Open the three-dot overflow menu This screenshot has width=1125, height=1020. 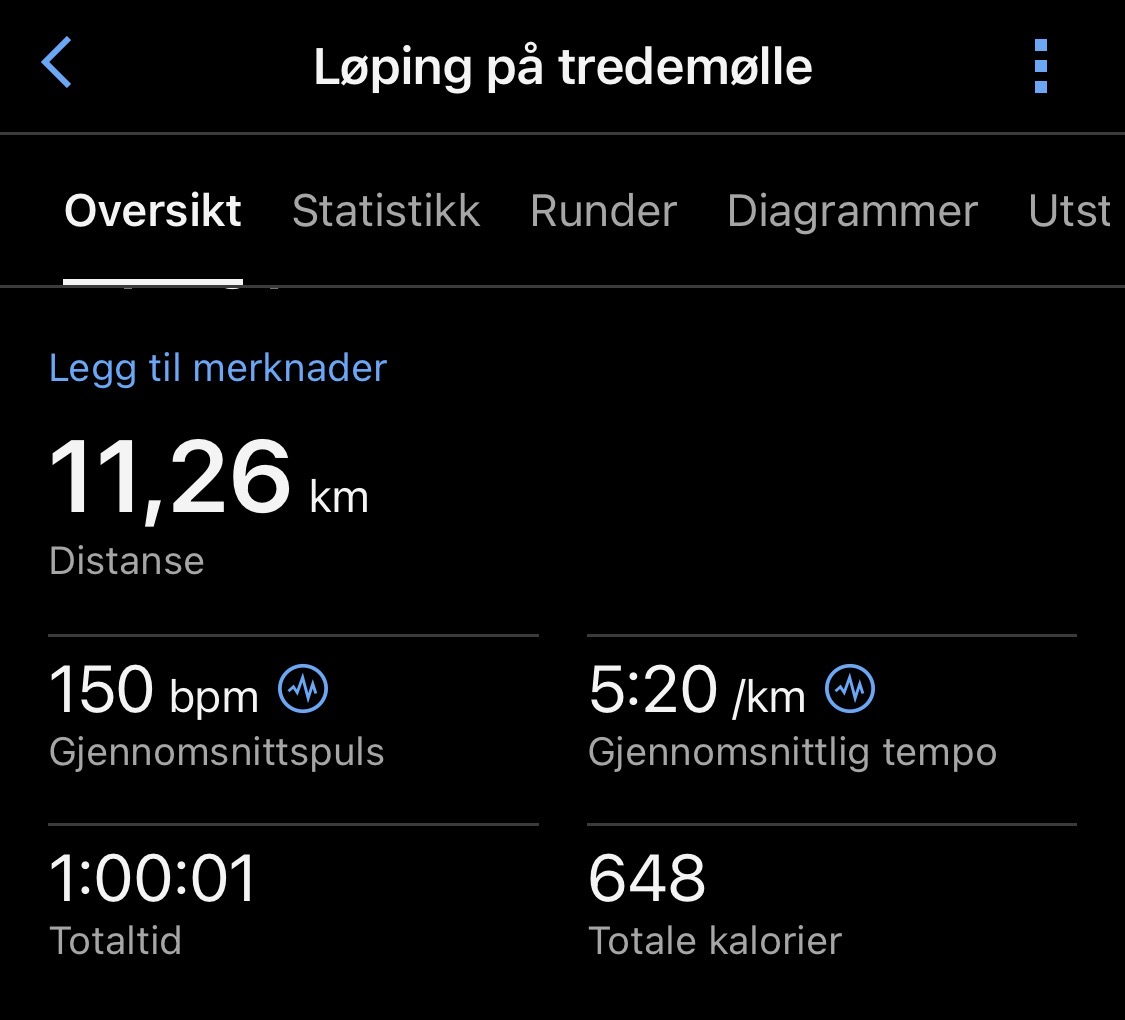[x=1041, y=67]
